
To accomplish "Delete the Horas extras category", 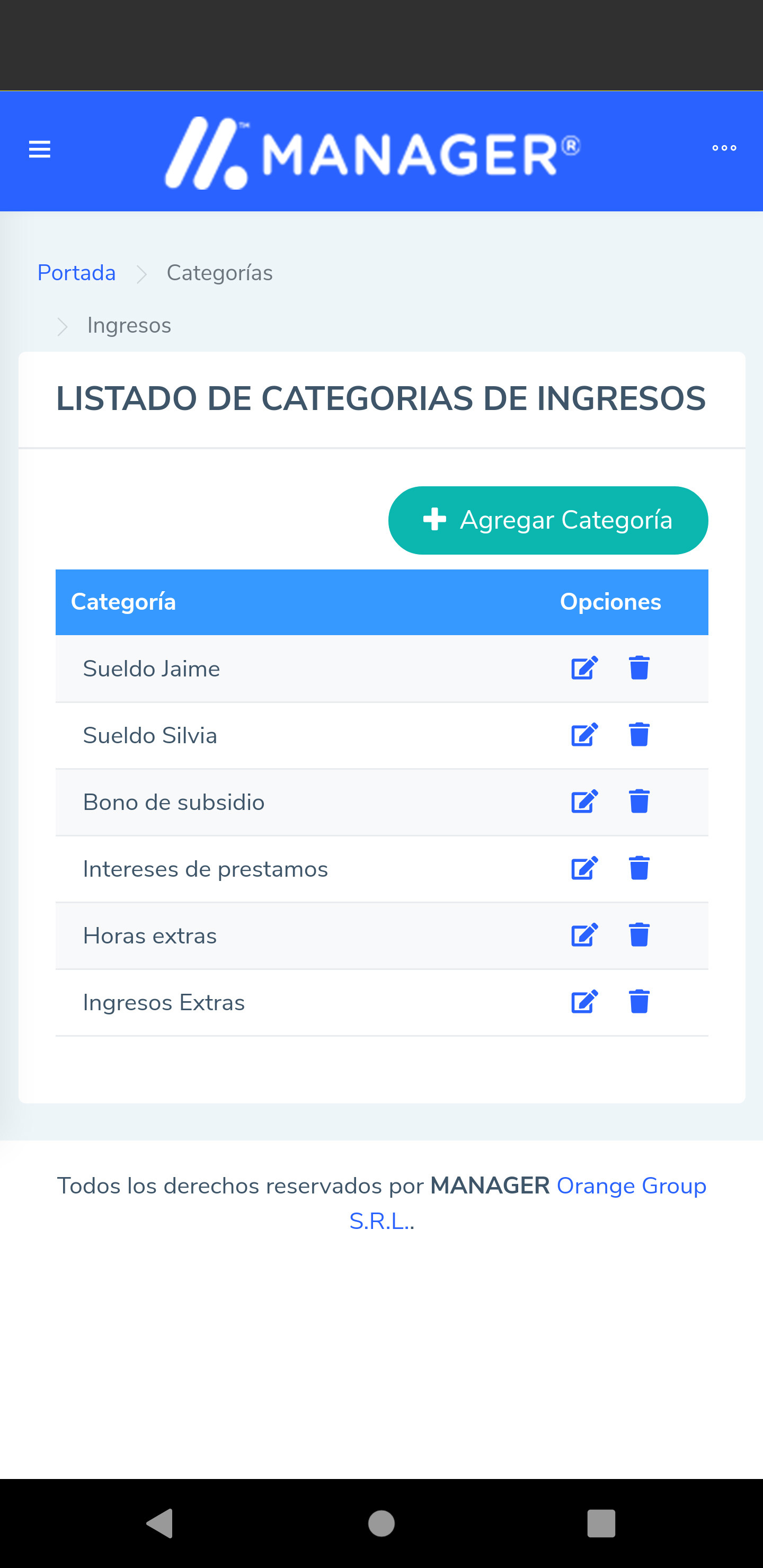I will coord(639,935).
